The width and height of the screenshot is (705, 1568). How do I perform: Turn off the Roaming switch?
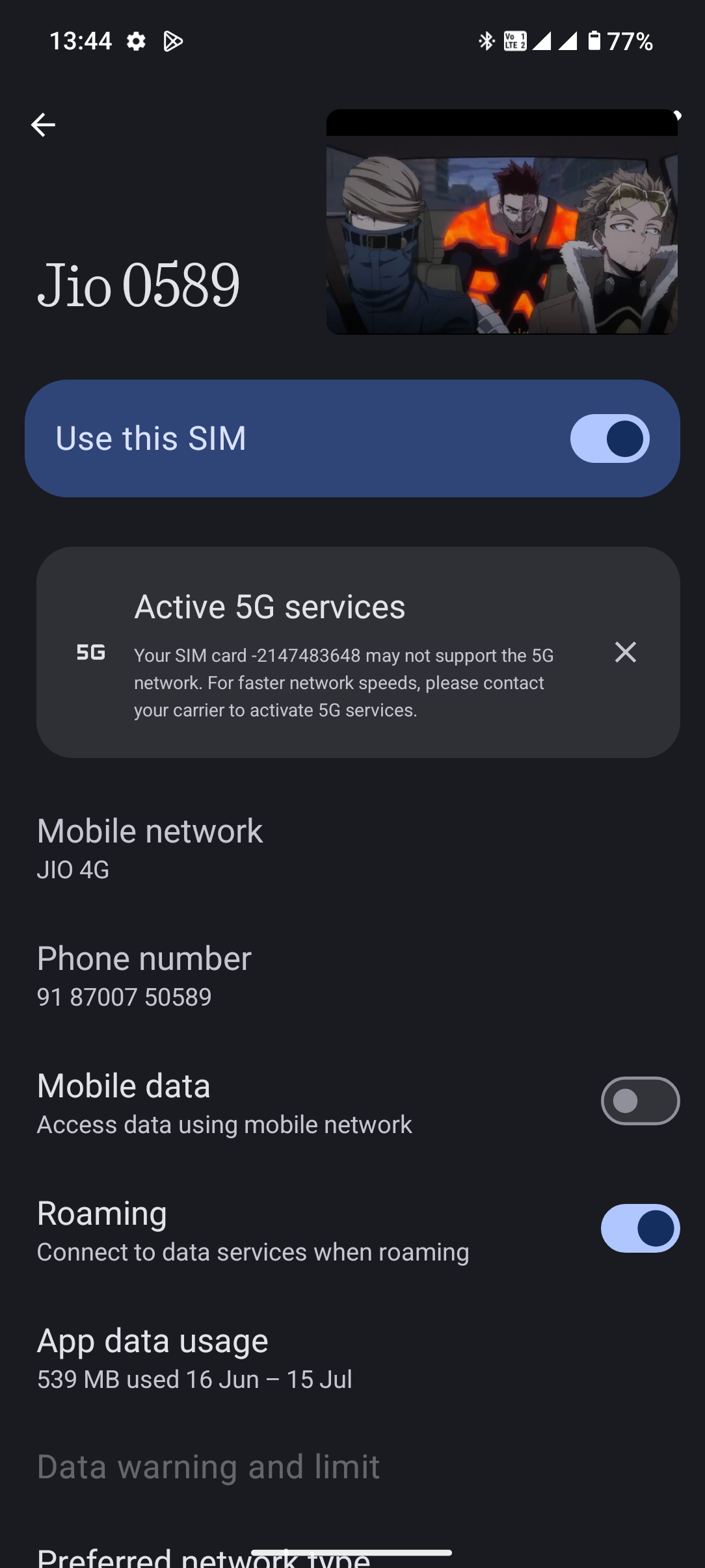tap(639, 1228)
